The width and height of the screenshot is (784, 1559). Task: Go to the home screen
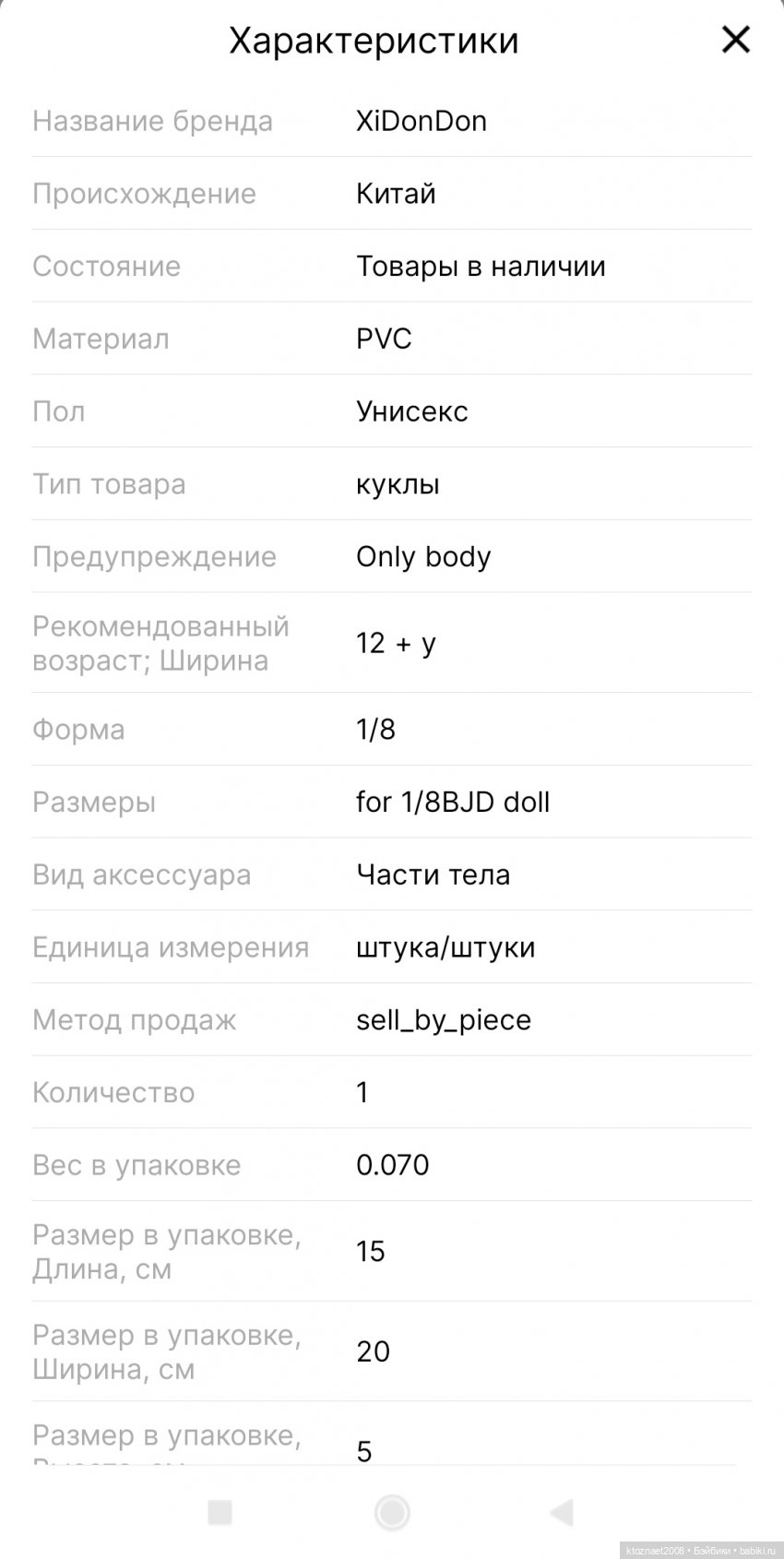(x=392, y=1512)
